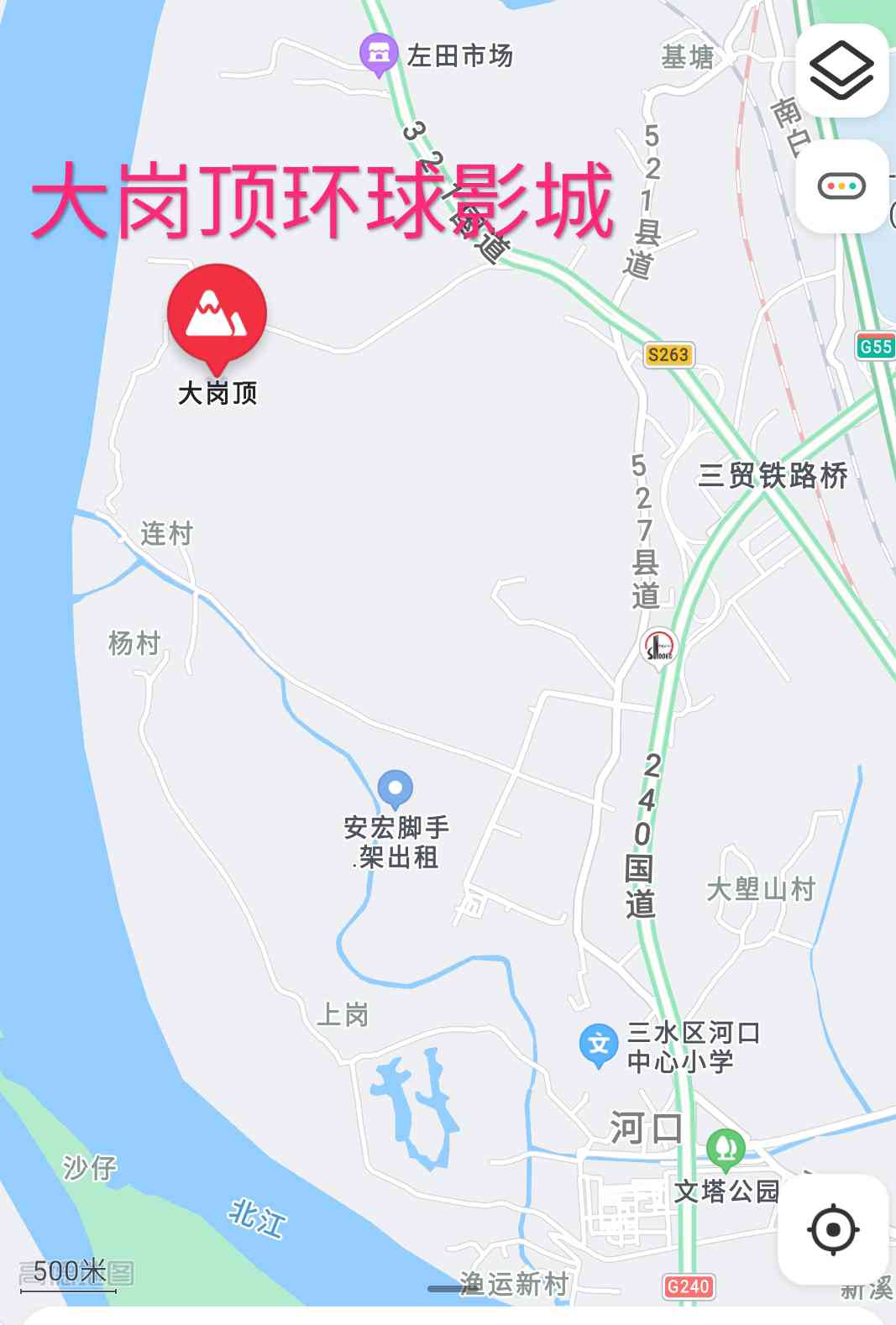Tap the 安宏脚手架出租 location pin

coord(395,789)
